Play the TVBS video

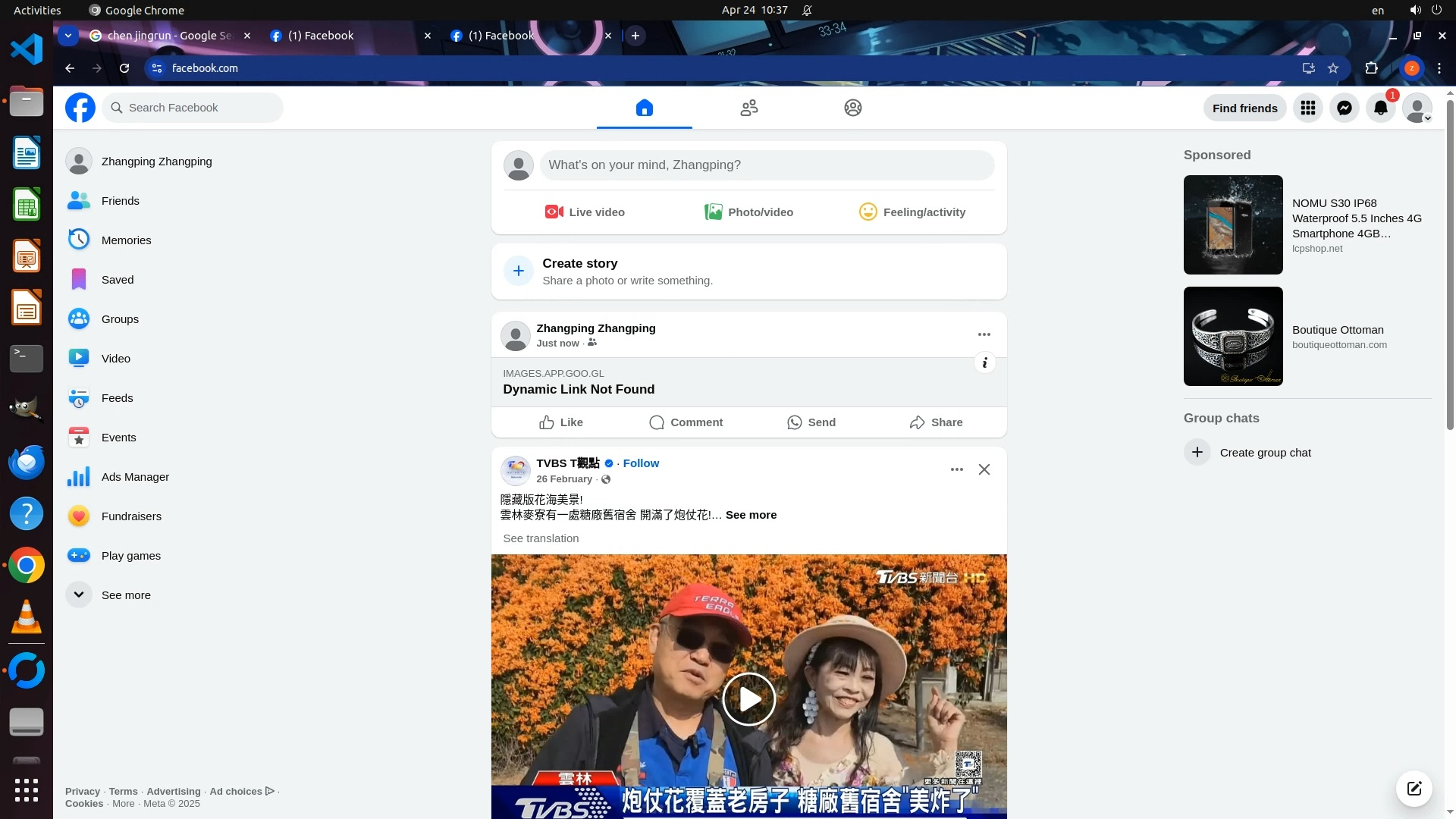tap(748, 699)
